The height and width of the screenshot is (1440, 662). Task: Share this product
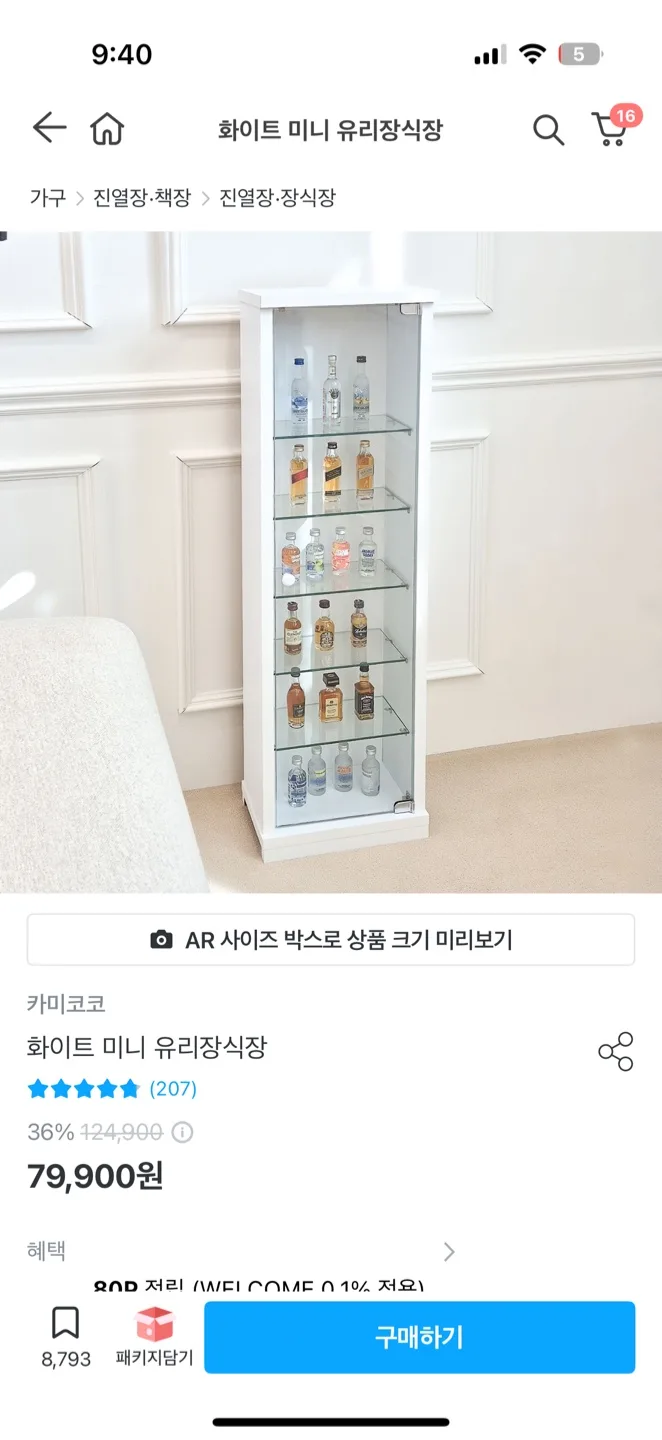[615, 1051]
